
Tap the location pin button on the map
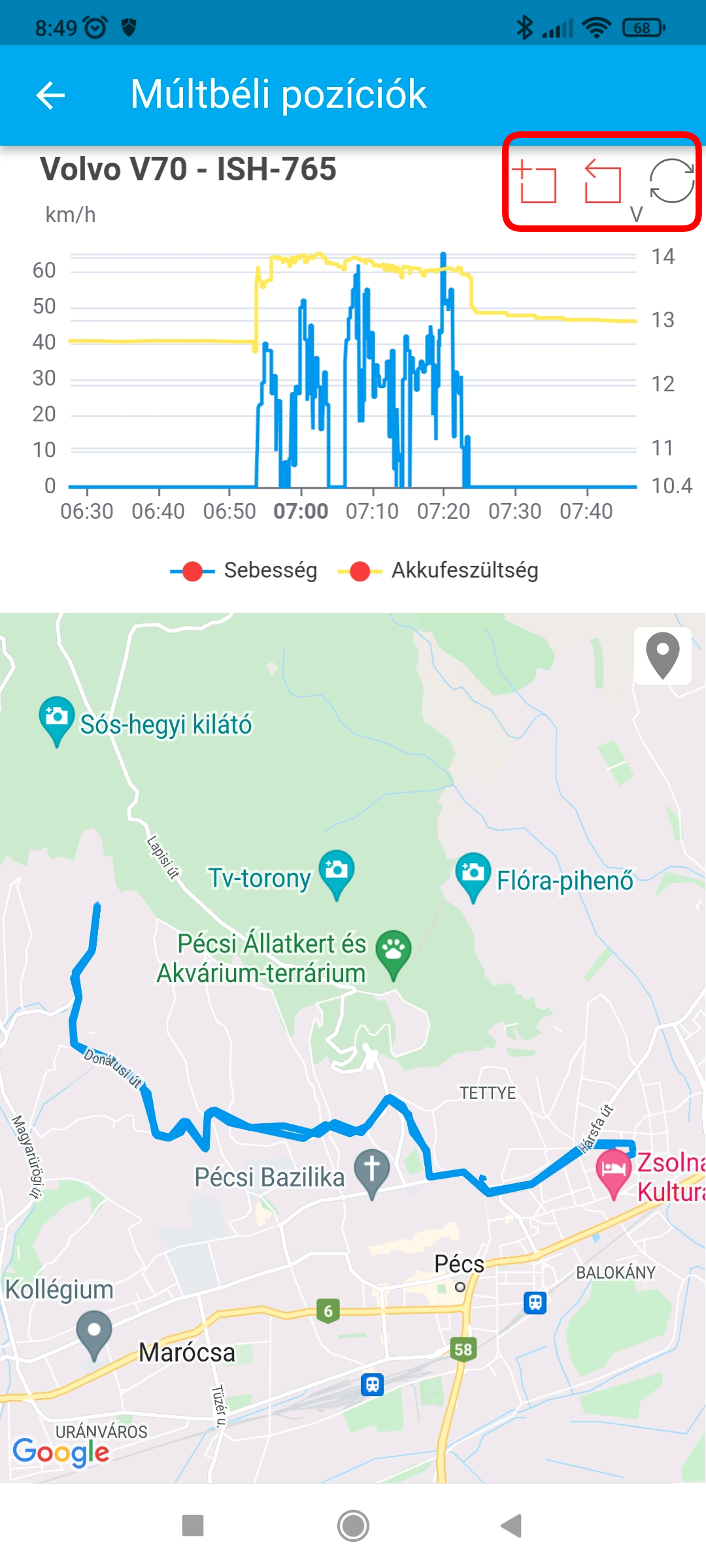click(x=662, y=655)
